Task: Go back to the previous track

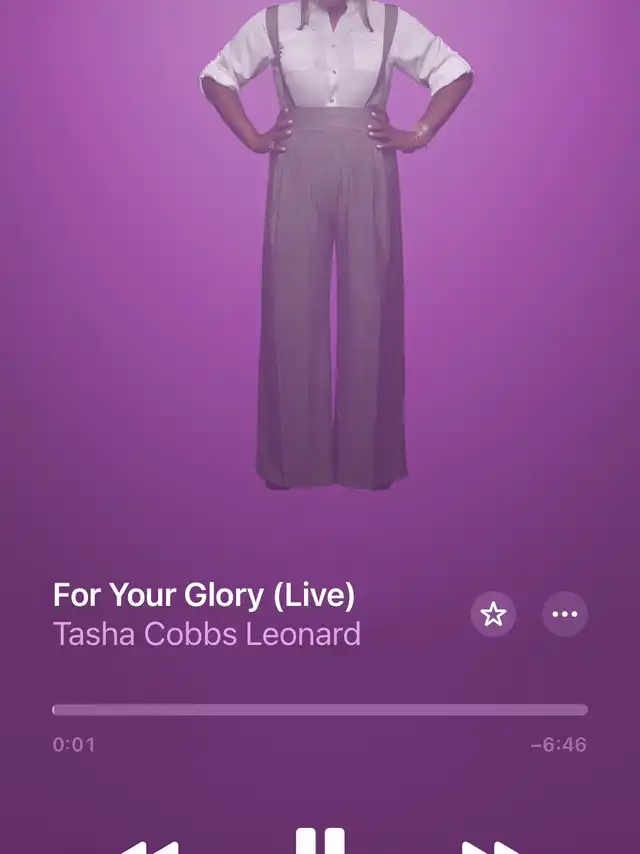Action: [149, 847]
